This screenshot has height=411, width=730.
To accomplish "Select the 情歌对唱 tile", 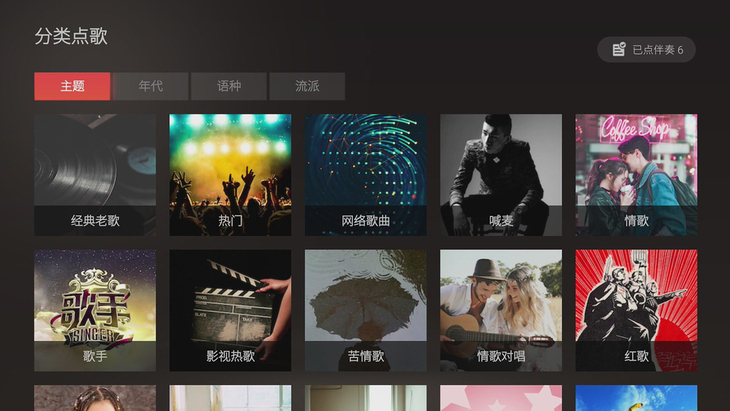I will pos(501,311).
